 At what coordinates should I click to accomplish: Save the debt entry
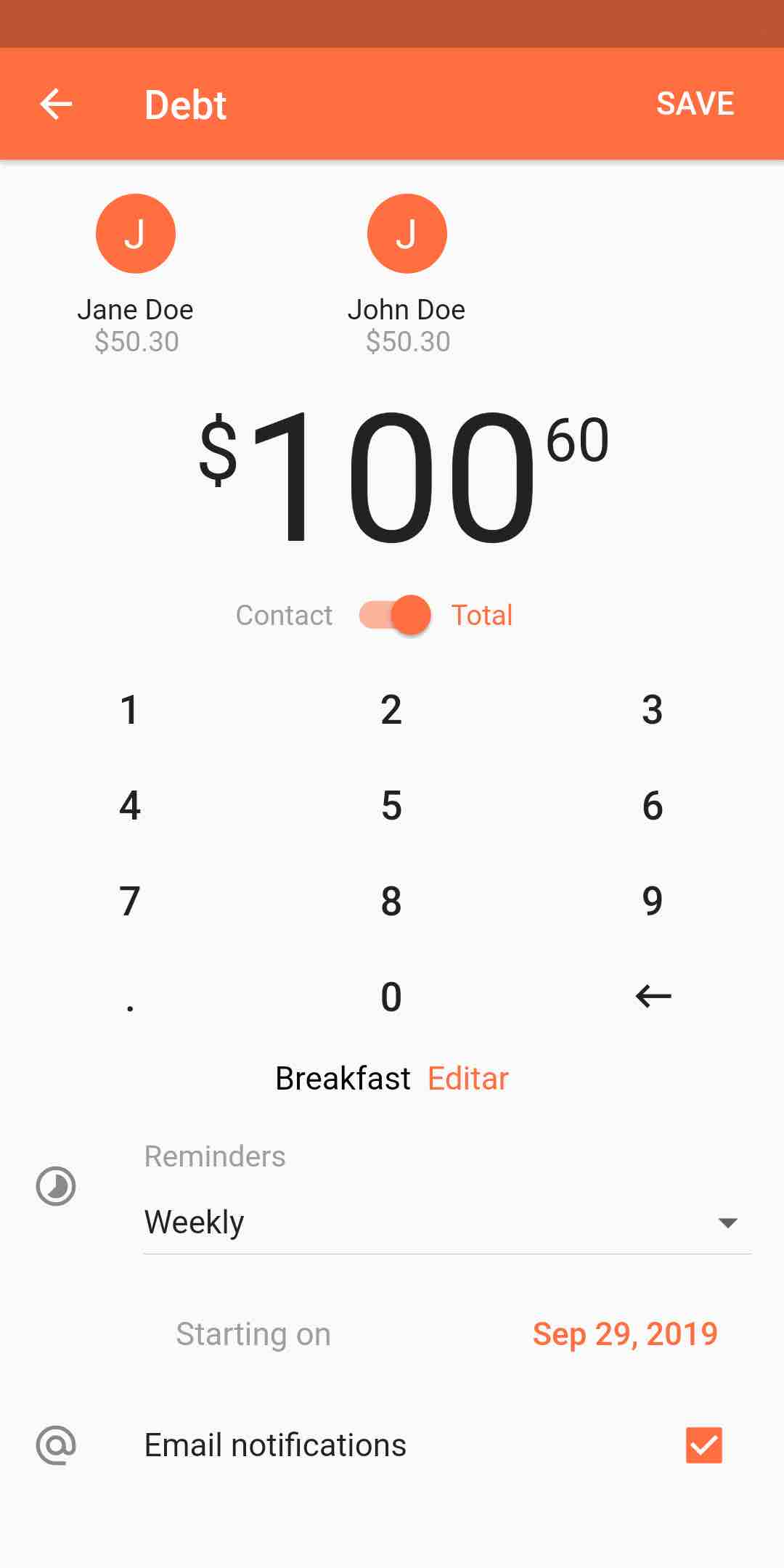(x=695, y=104)
